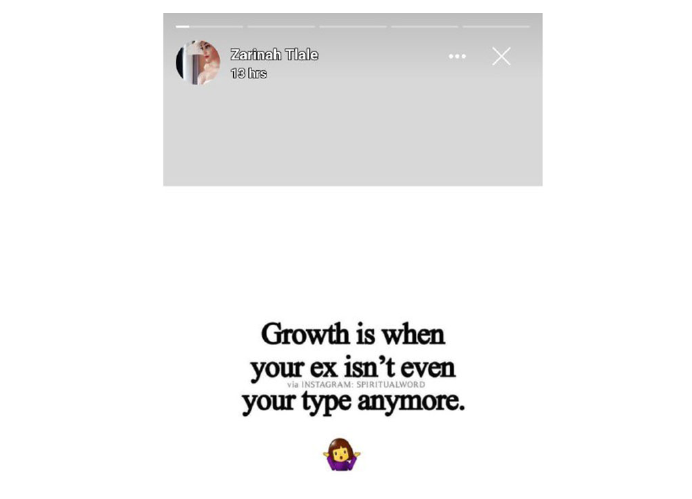Close Zarinah Tlale's story
The width and height of the screenshot is (692, 499).
coord(501,57)
